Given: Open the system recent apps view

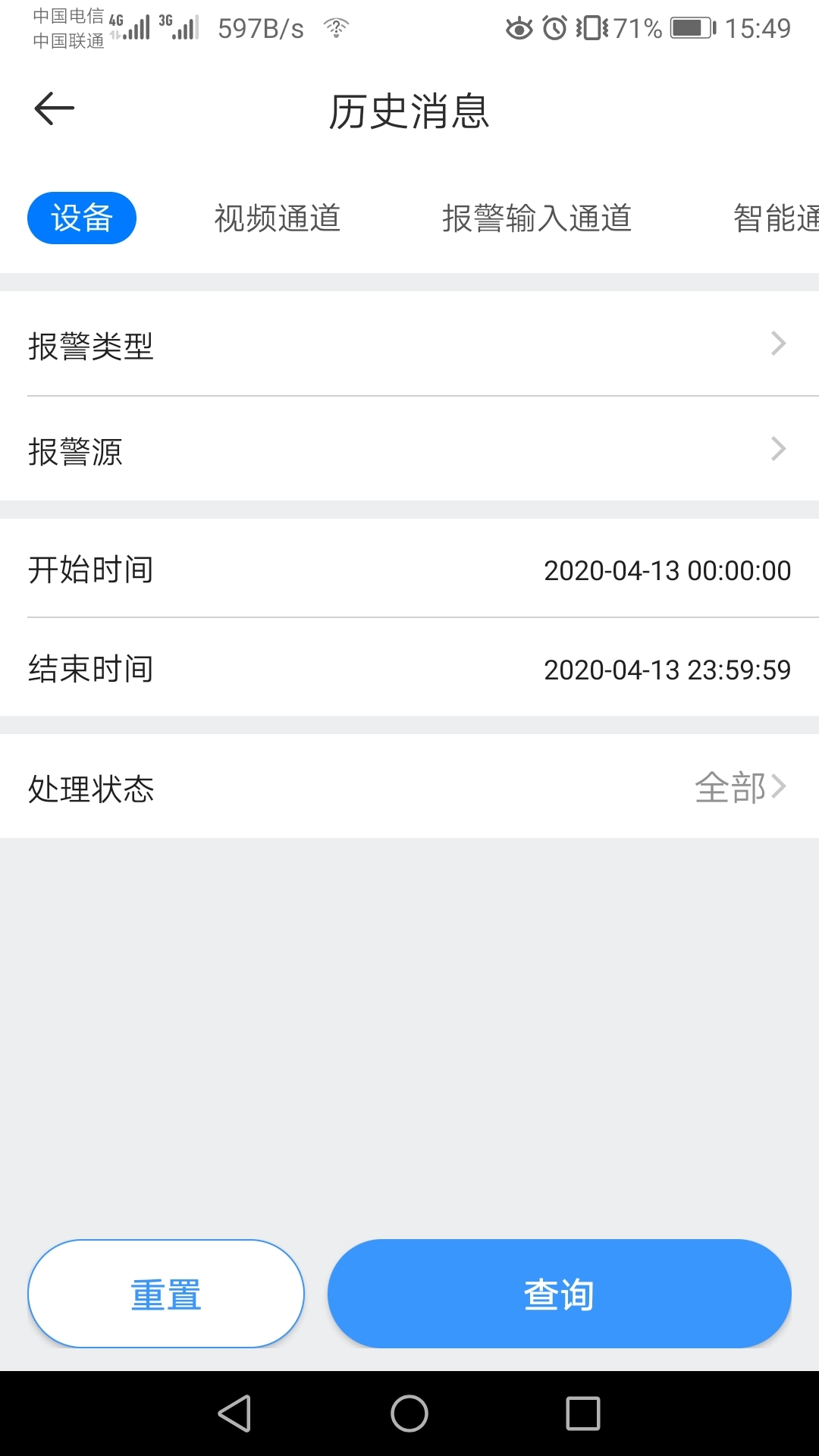Looking at the screenshot, I should pos(583,1414).
